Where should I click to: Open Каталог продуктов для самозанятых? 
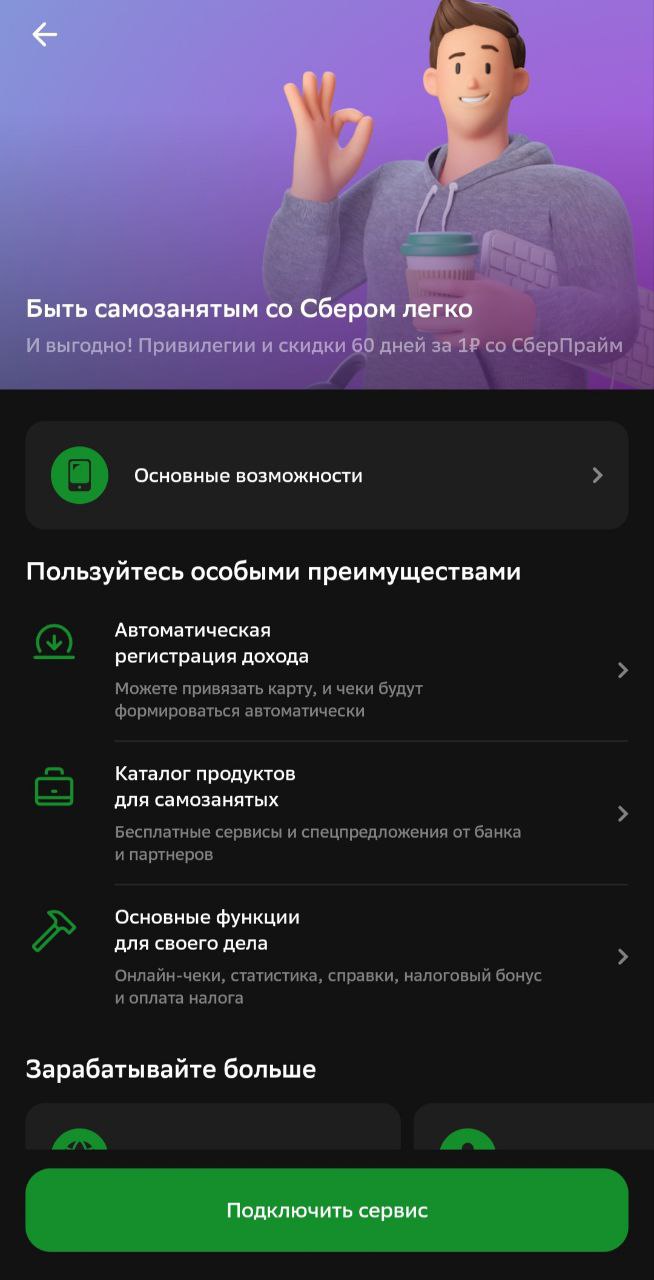326,812
